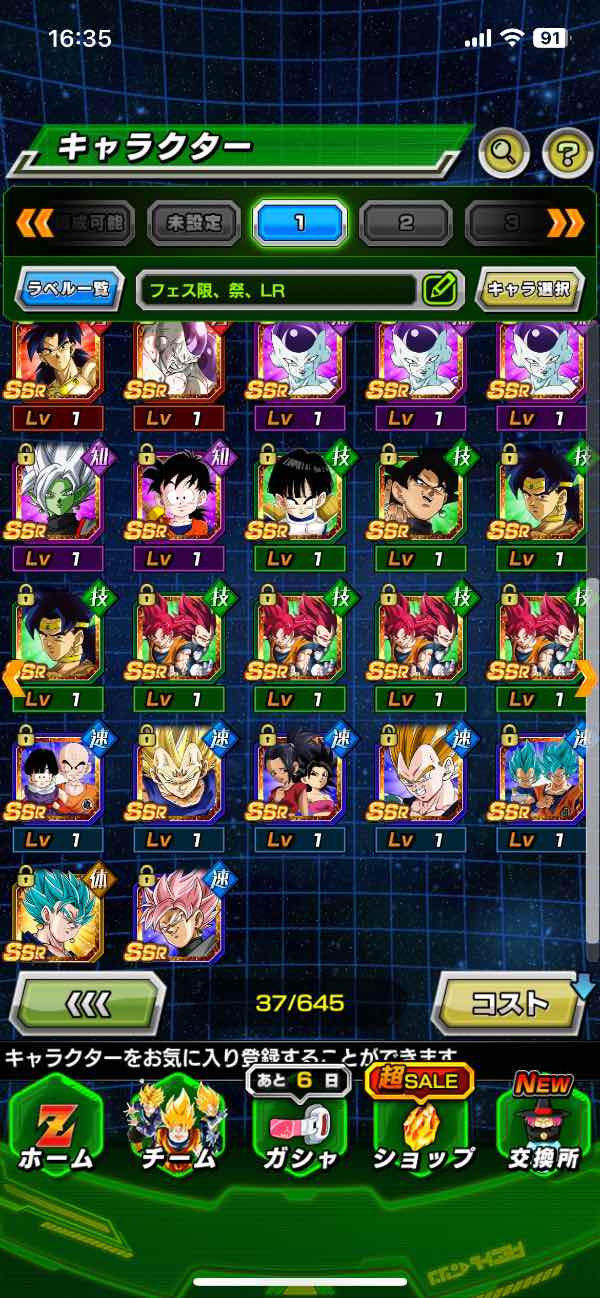Open the question mark help
The height and width of the screenshot is (1298, 600).
[567, 153]
